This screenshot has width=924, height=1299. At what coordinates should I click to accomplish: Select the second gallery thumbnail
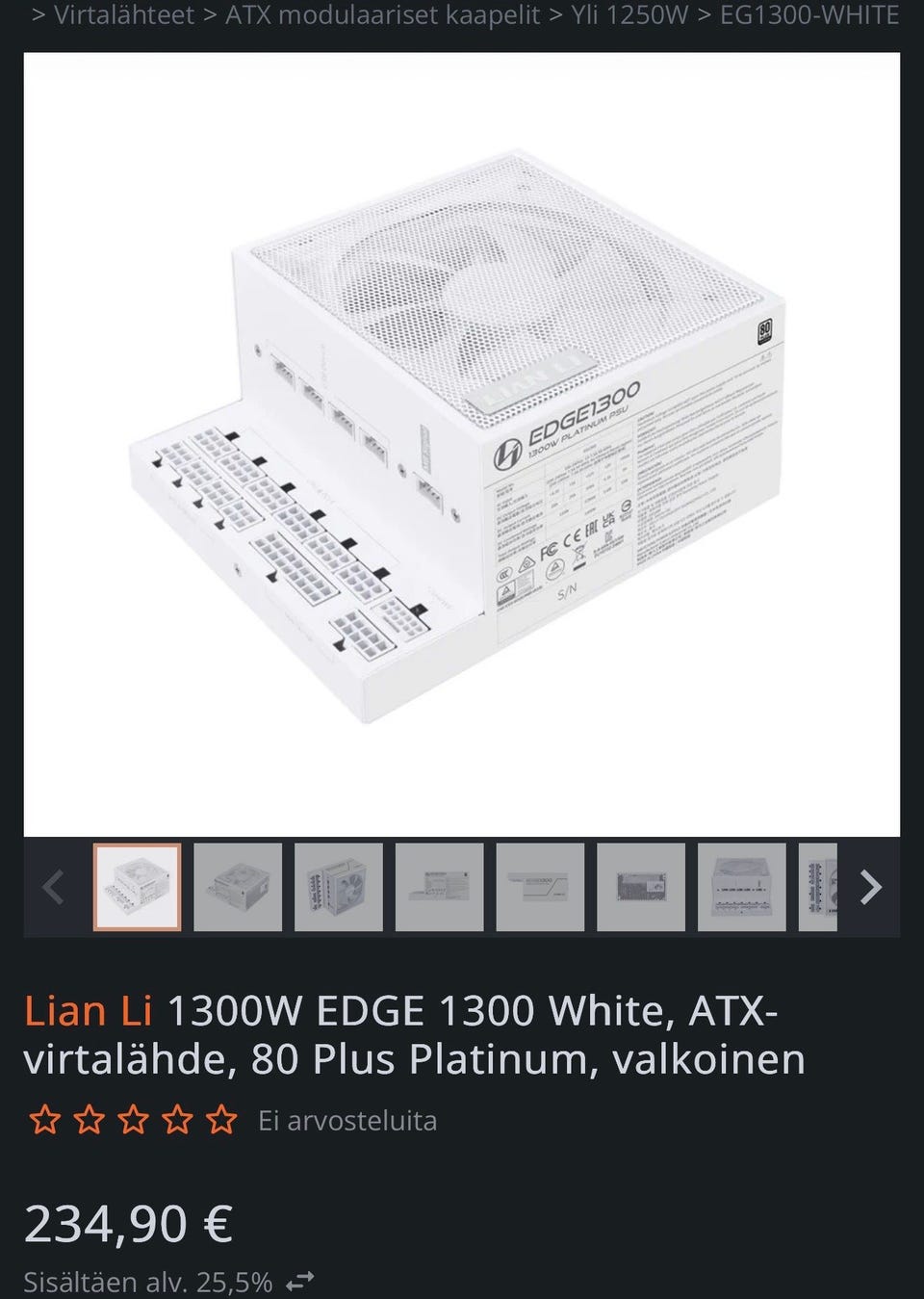coord(238,887)
